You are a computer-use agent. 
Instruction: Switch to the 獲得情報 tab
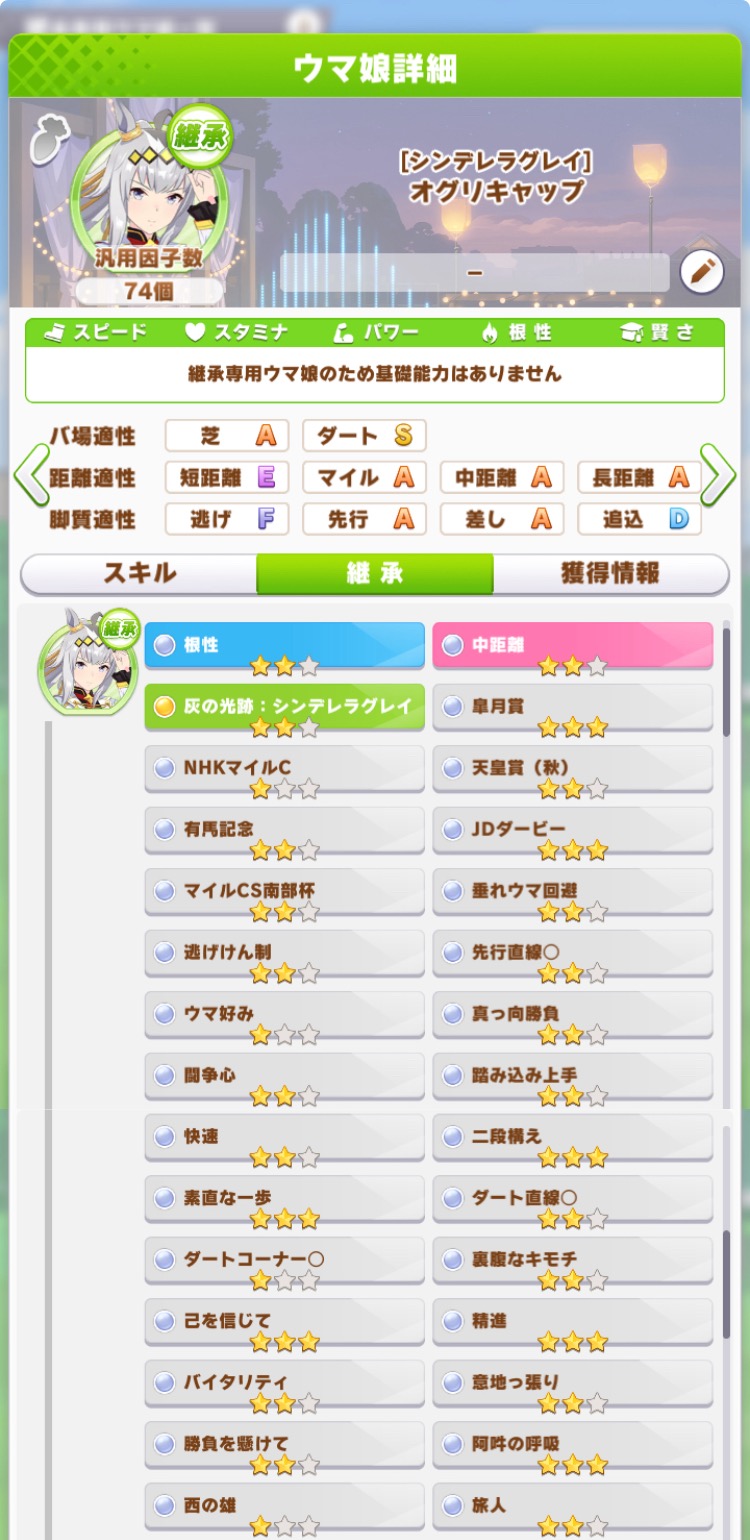610,573
